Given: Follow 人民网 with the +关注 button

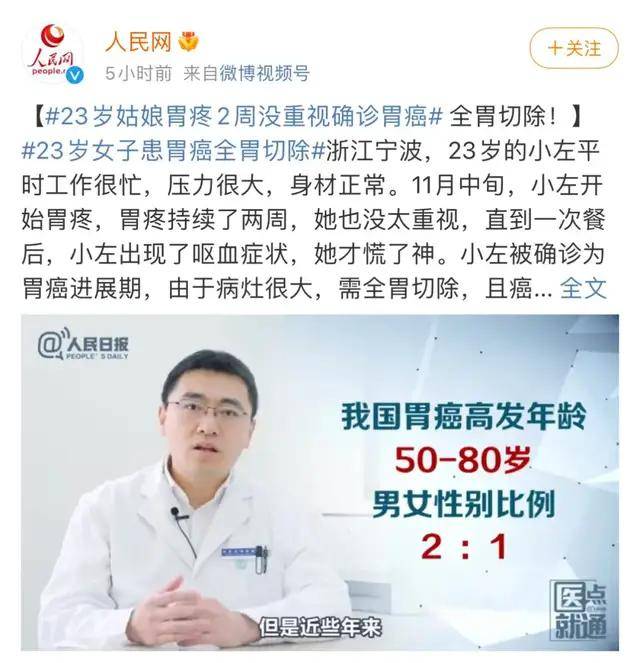Looking at the screenshot, I should pyautogui.click(x=574, y=47).
